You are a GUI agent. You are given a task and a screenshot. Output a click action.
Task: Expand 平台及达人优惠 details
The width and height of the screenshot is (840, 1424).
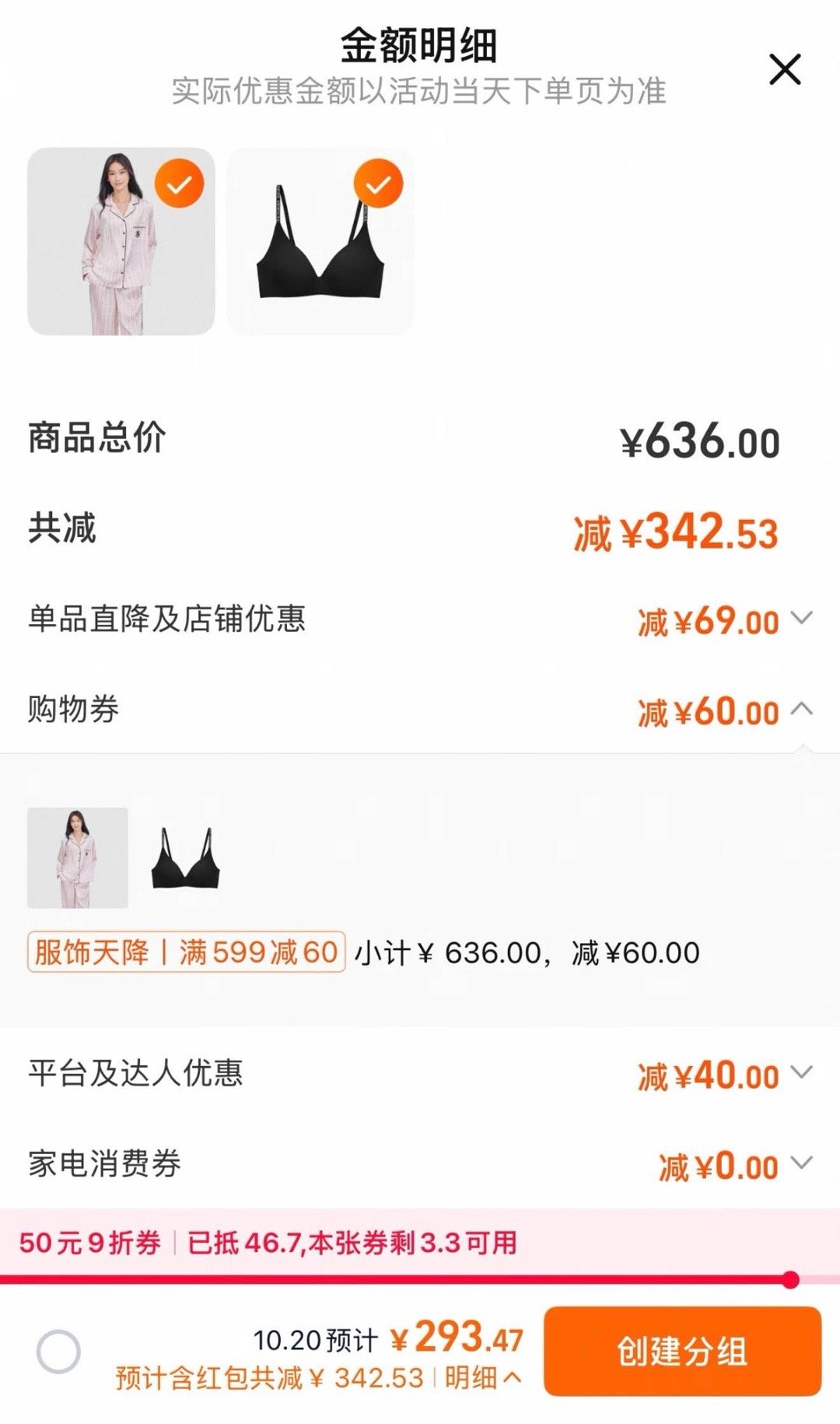coord(801,1073)
